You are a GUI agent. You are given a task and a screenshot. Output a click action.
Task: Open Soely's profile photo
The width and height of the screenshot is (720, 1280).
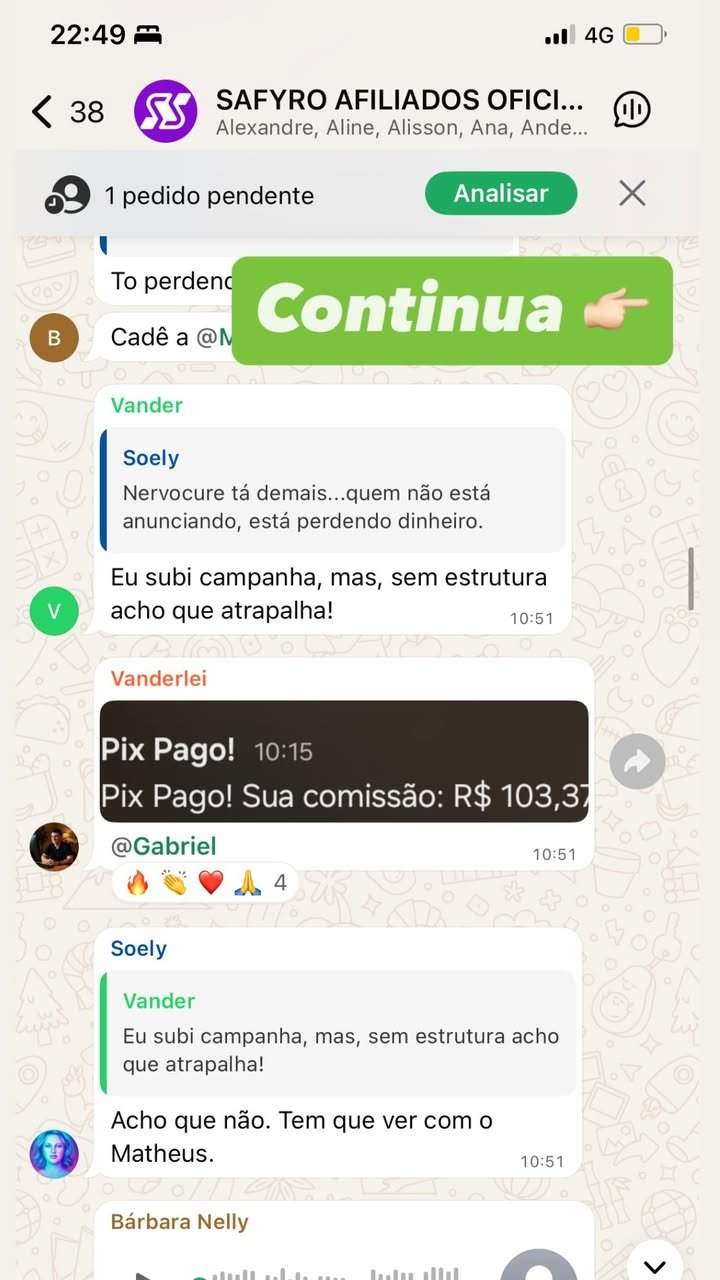(54, 1154)
